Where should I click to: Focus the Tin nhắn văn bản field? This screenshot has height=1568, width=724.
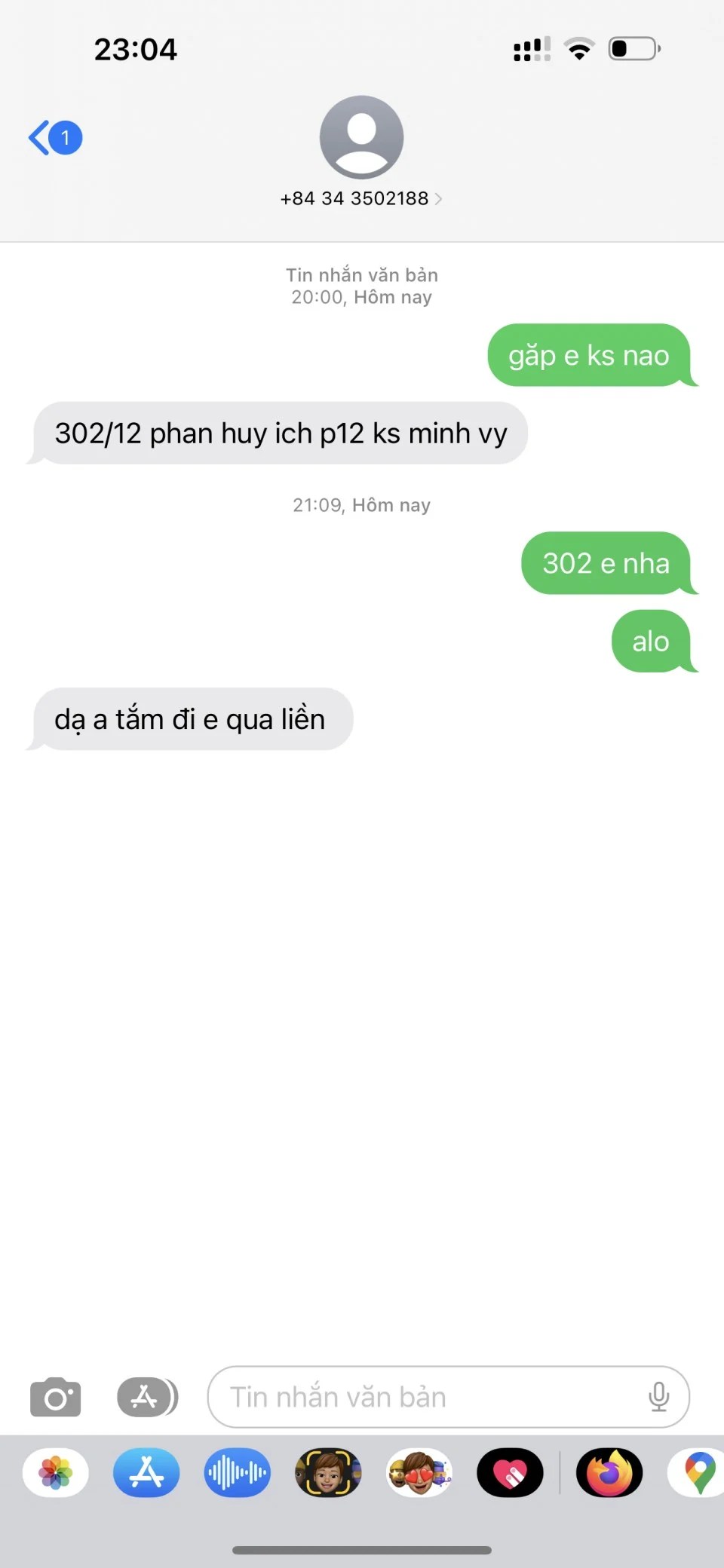pos(430,1397)
